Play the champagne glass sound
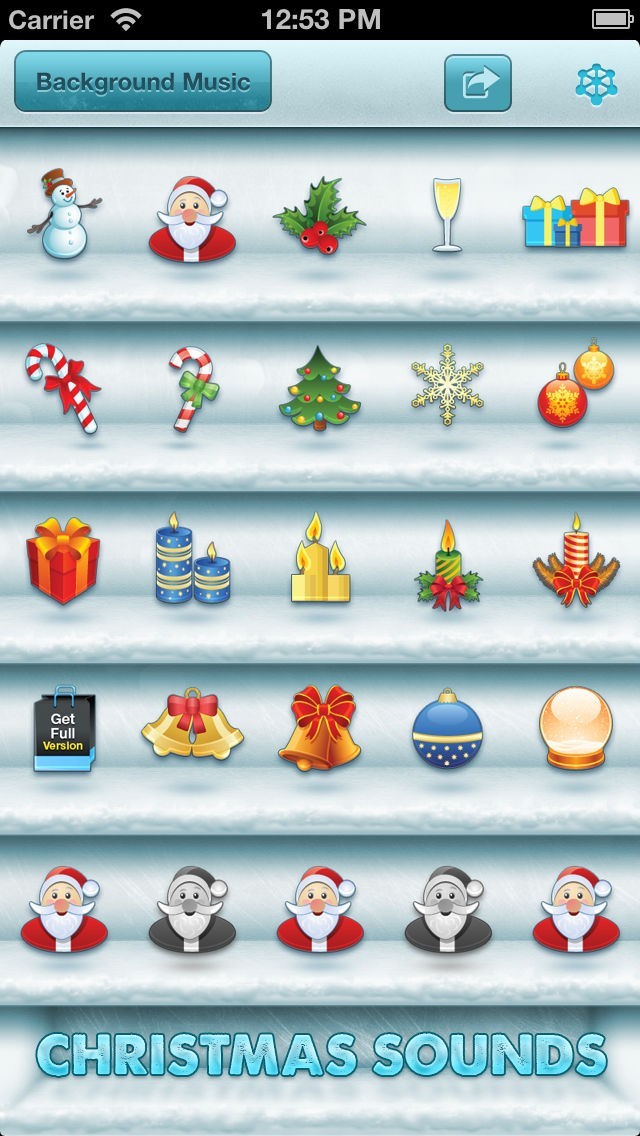The height and width of the screenshot is (1136, 640). [446, 215]
